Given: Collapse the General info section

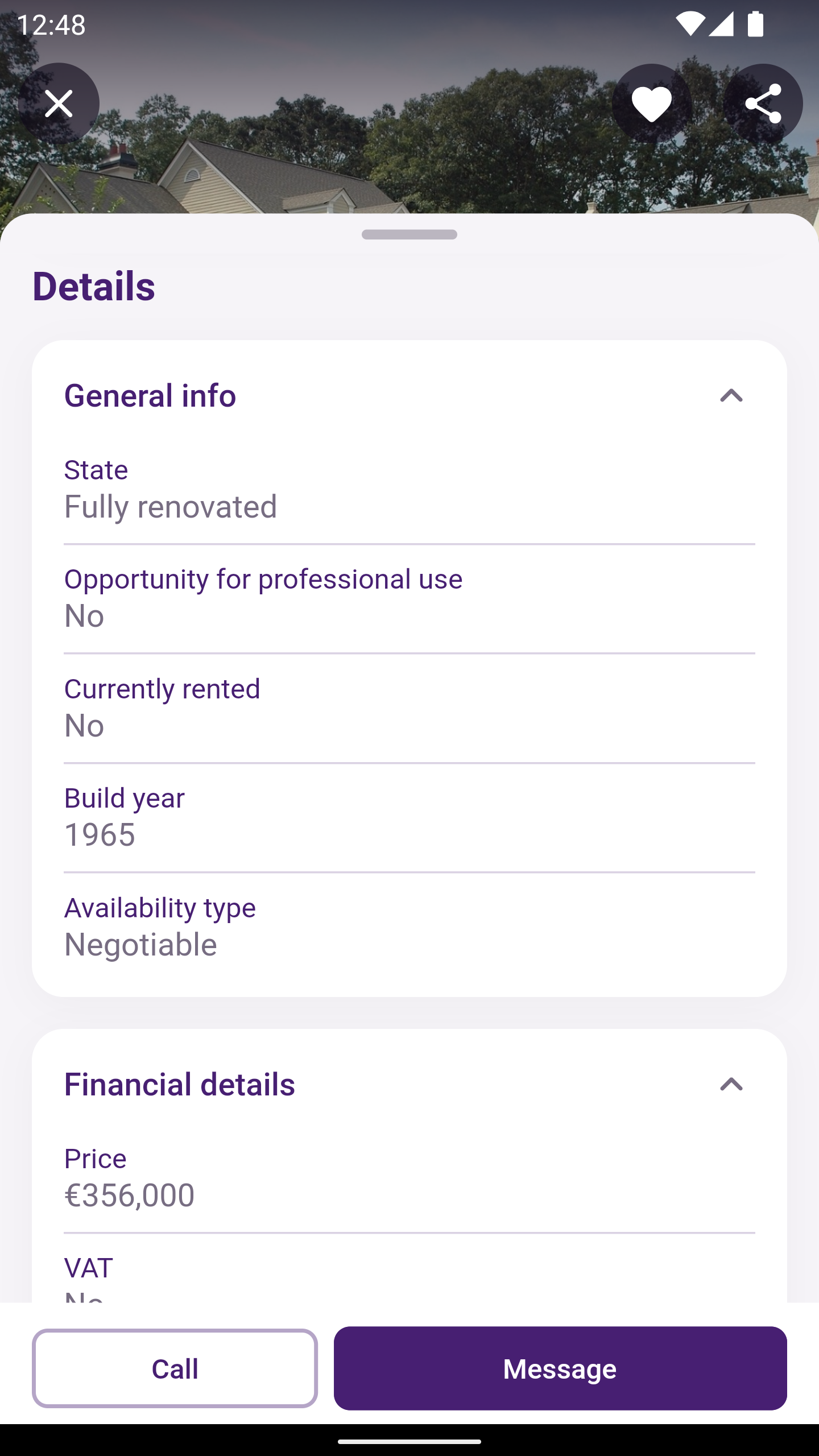Looking at the screenshot, I should 731,396.
